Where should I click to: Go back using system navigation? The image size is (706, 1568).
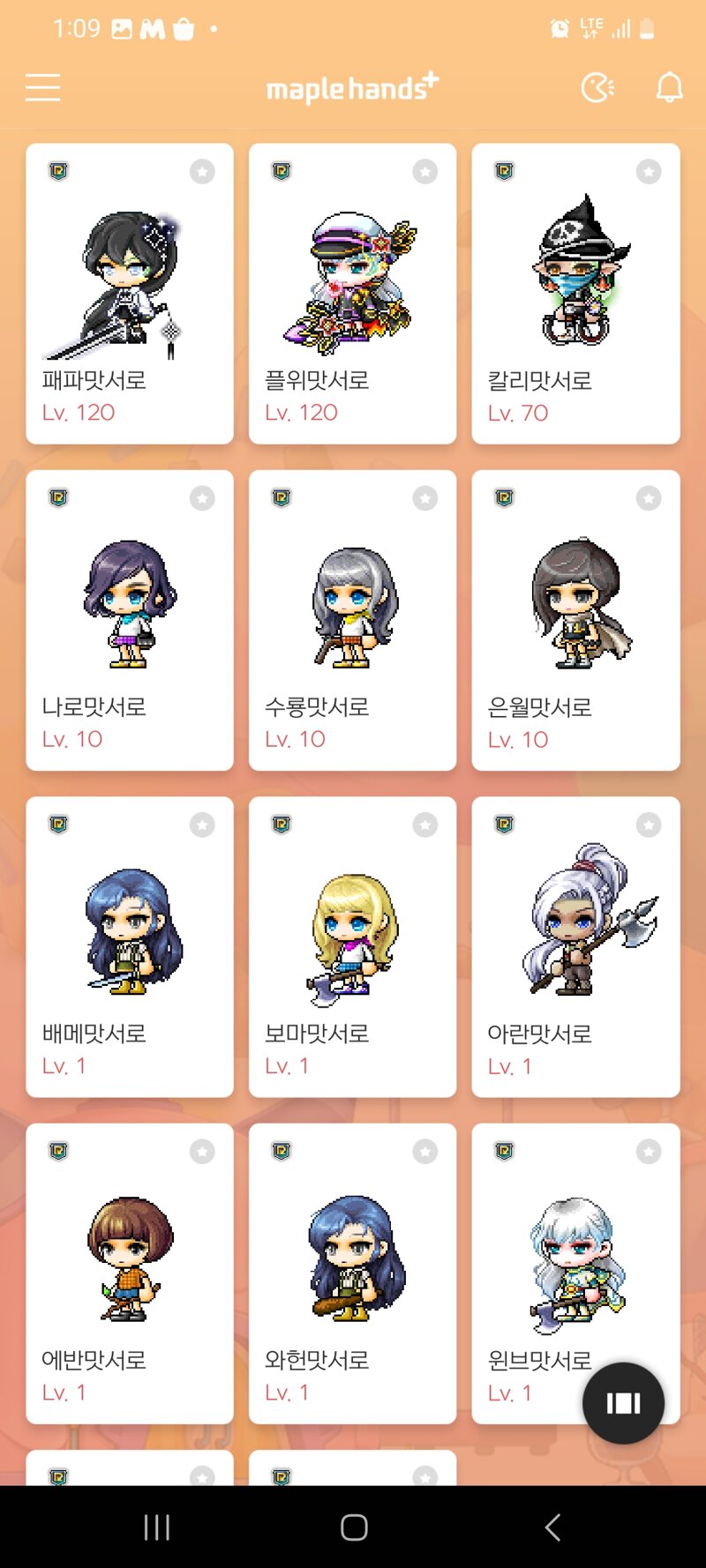pyautogui.click(x=552, y=1527)
